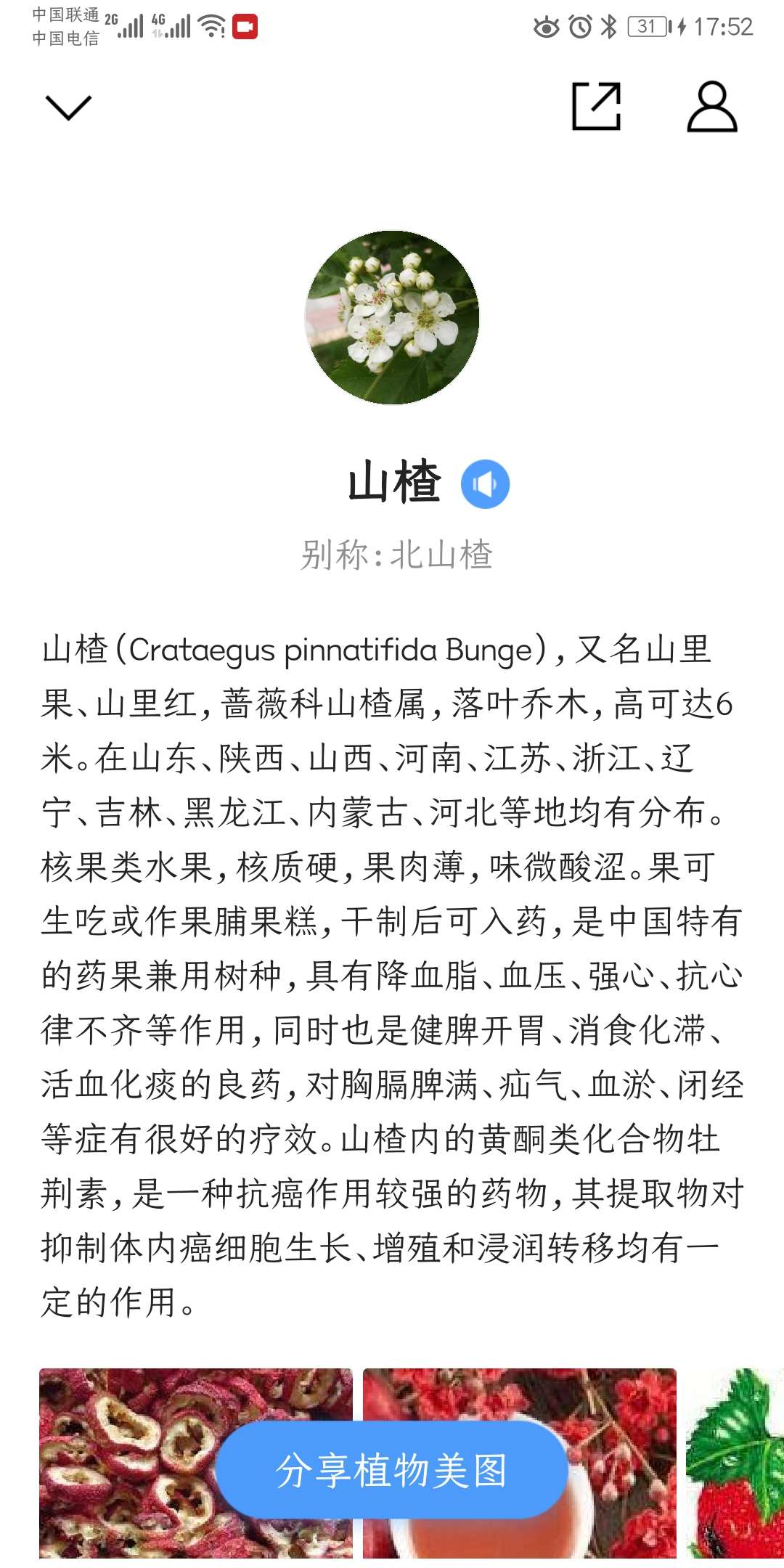Open the hawthorn illustration with green leaf
This screenshot has height=1568, width=784.
tap(735, 1463)
